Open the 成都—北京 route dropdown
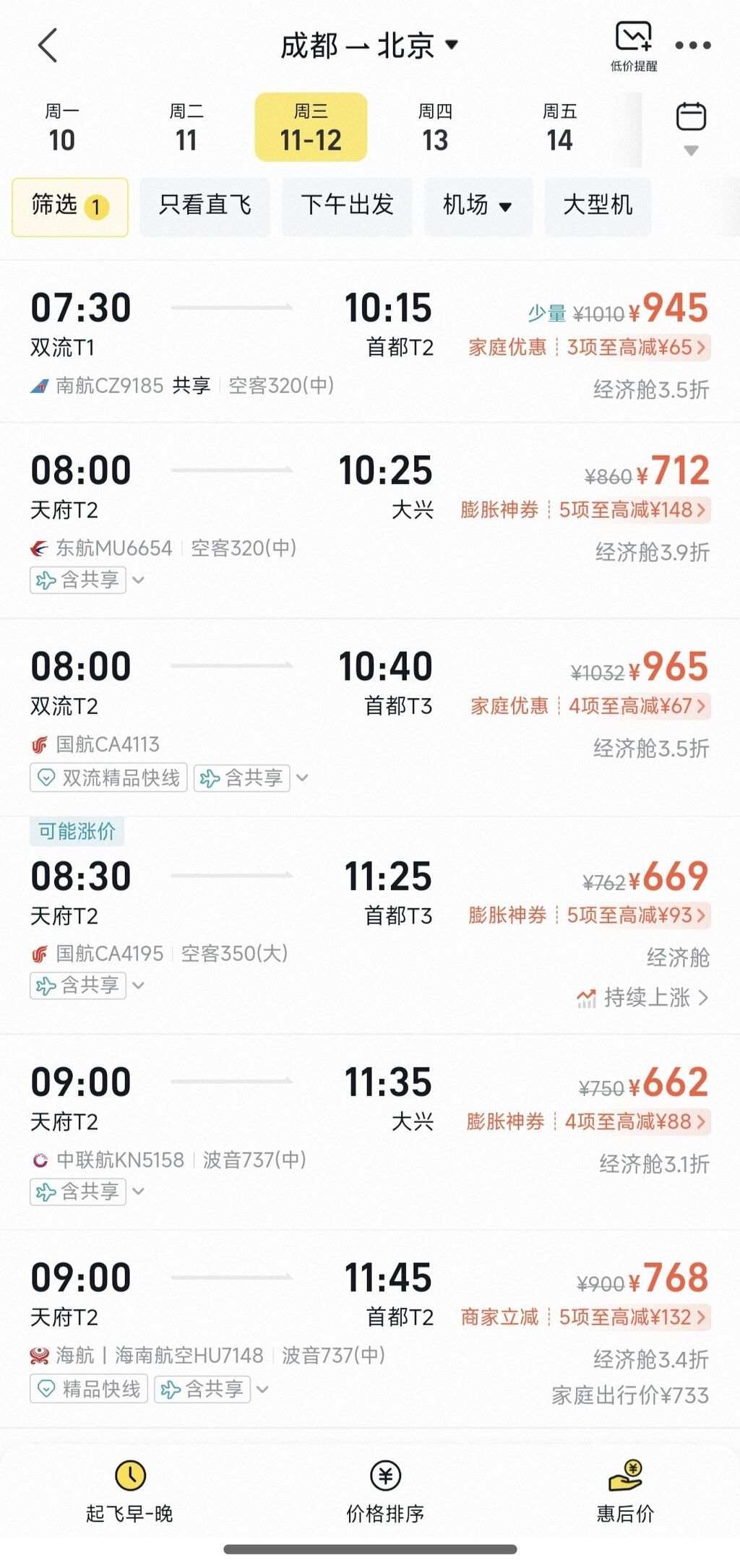Image resolution: width=740 pixels, height=1568 pixels. [369, 46]
